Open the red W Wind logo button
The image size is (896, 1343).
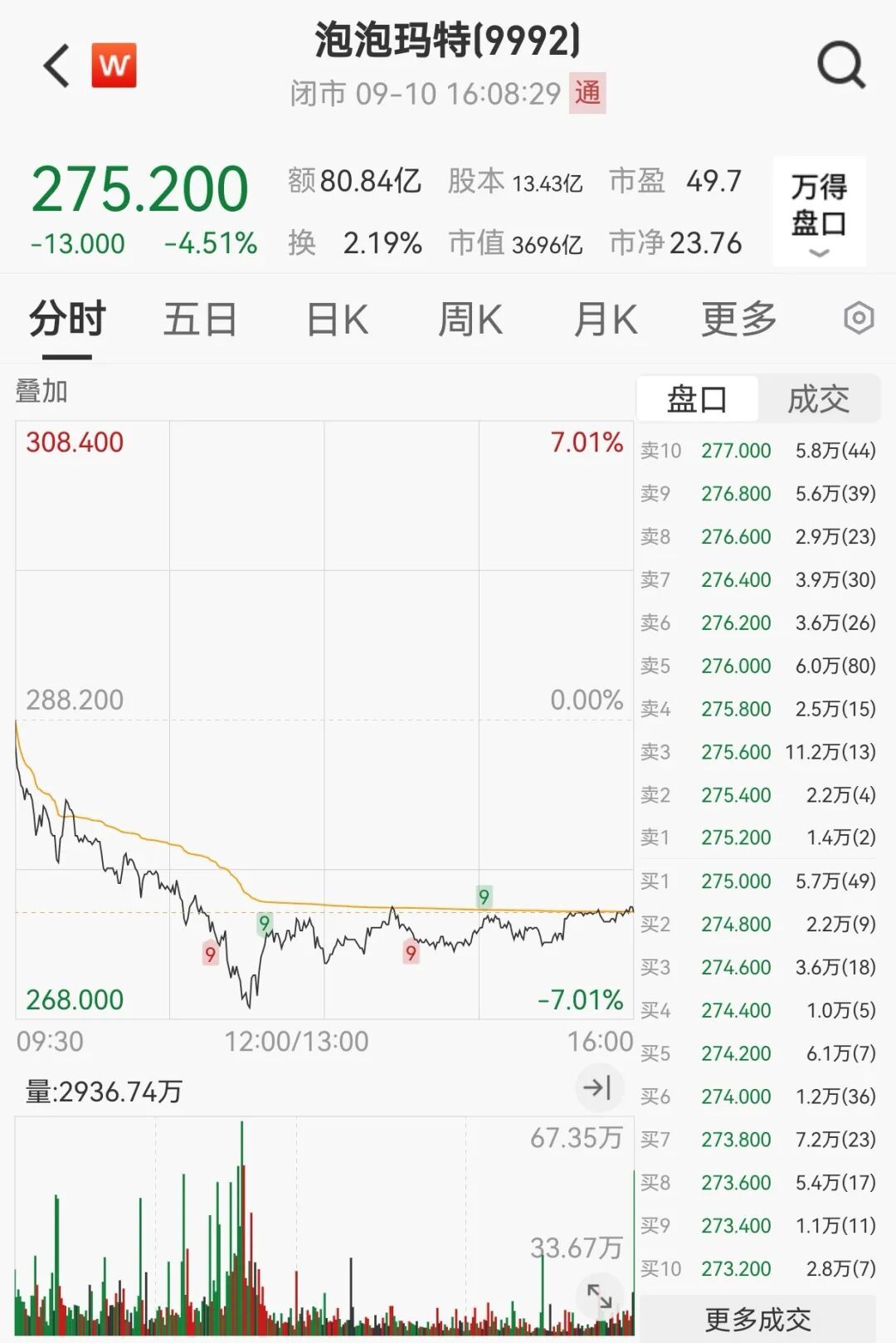coord(114,66)
